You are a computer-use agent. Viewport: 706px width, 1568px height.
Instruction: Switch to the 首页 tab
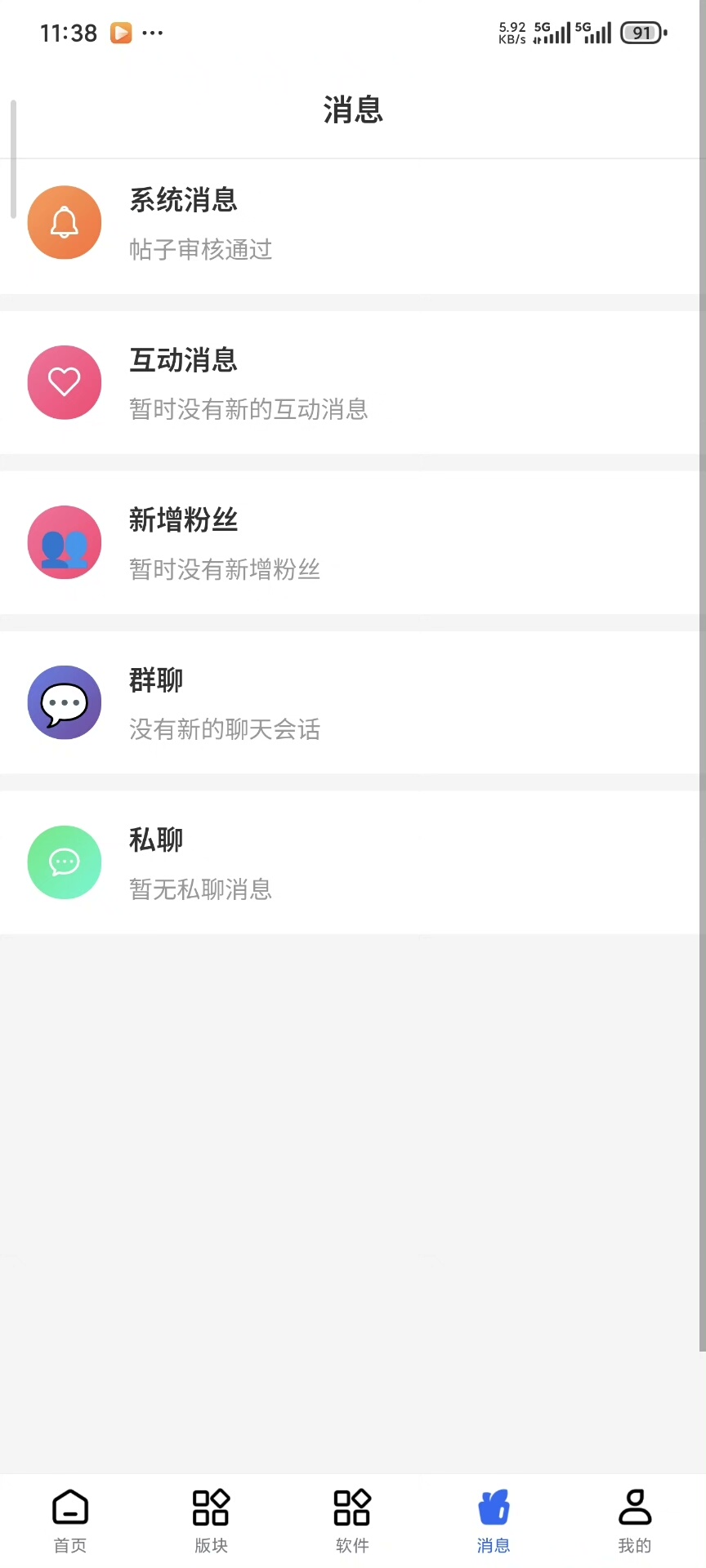coord(70,1521)
